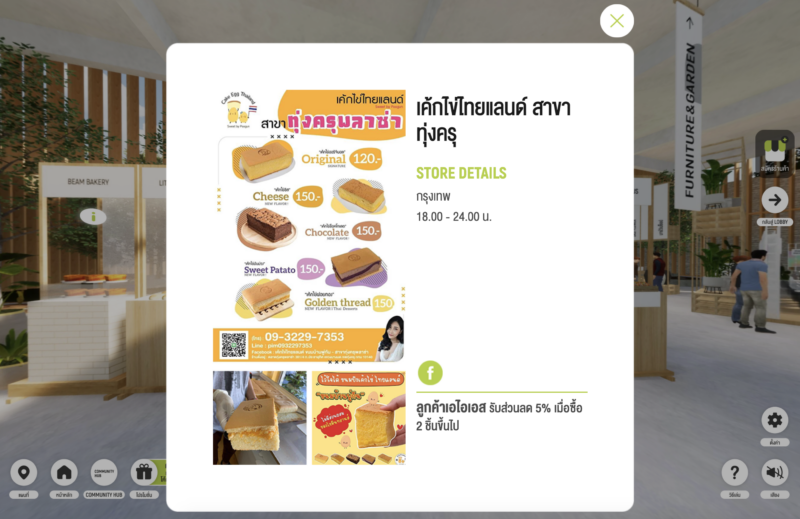The image size is (800, 519).
Task: View the cake slice photo
Action: (x=259, y=418)
